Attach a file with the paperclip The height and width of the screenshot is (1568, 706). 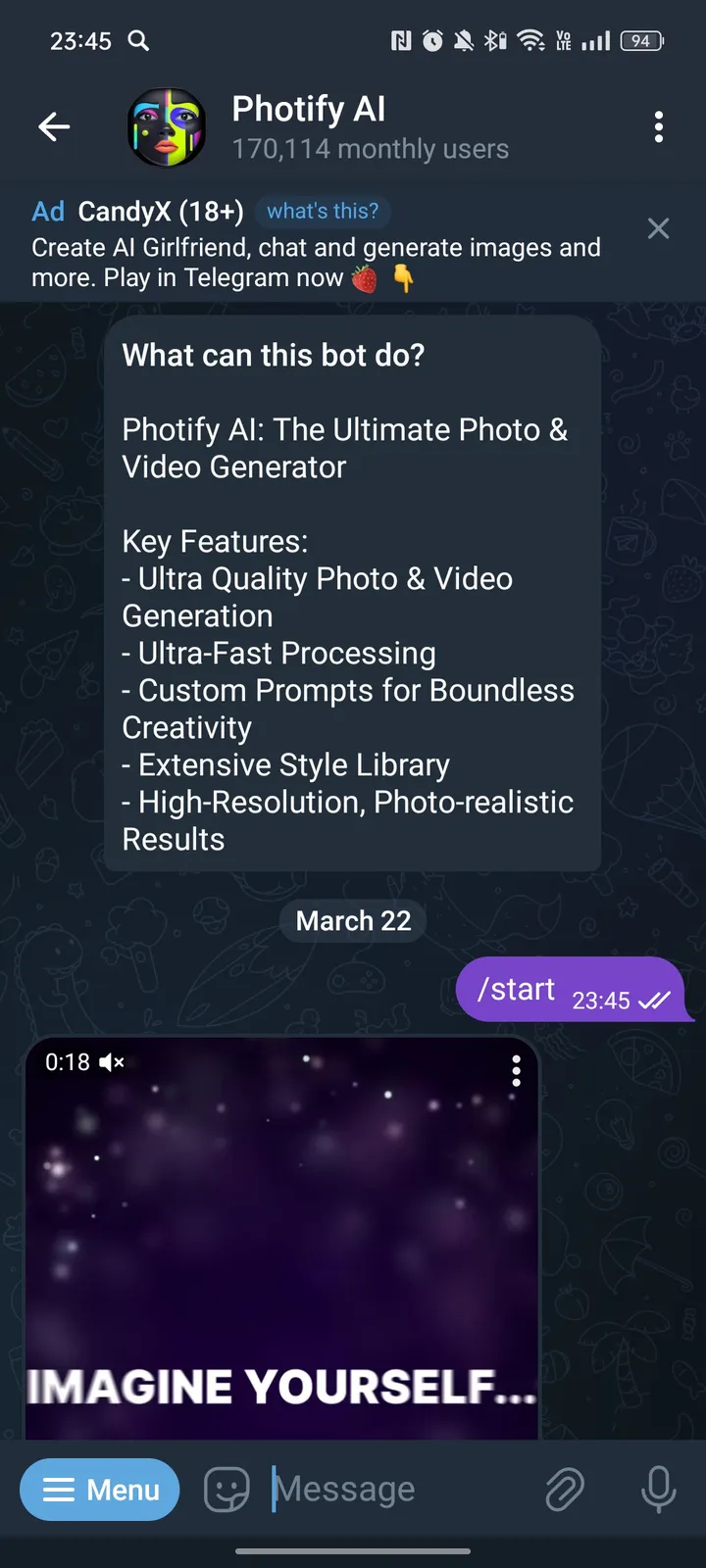565,1490
